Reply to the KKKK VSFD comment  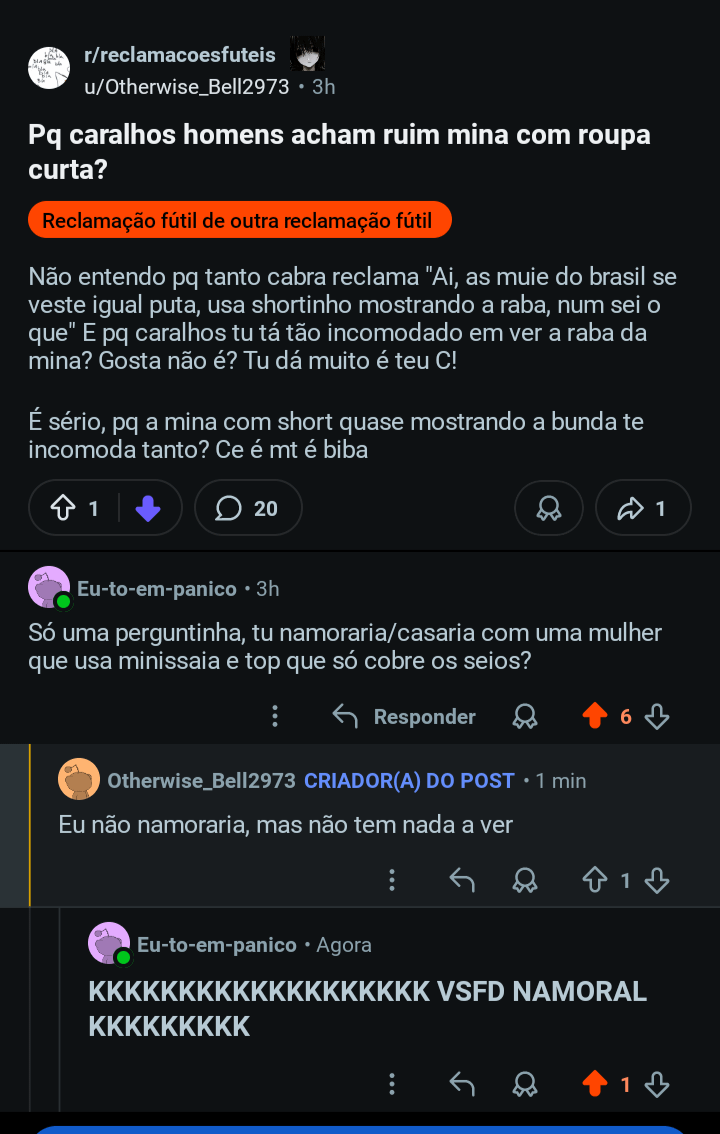click(x=462, y=1084)
